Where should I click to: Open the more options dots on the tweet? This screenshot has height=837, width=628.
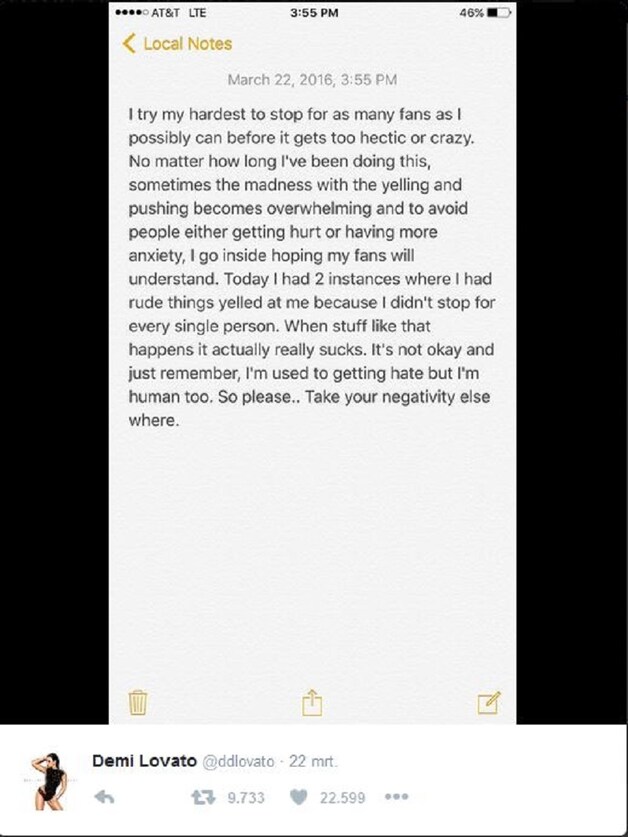click(396, 797)
